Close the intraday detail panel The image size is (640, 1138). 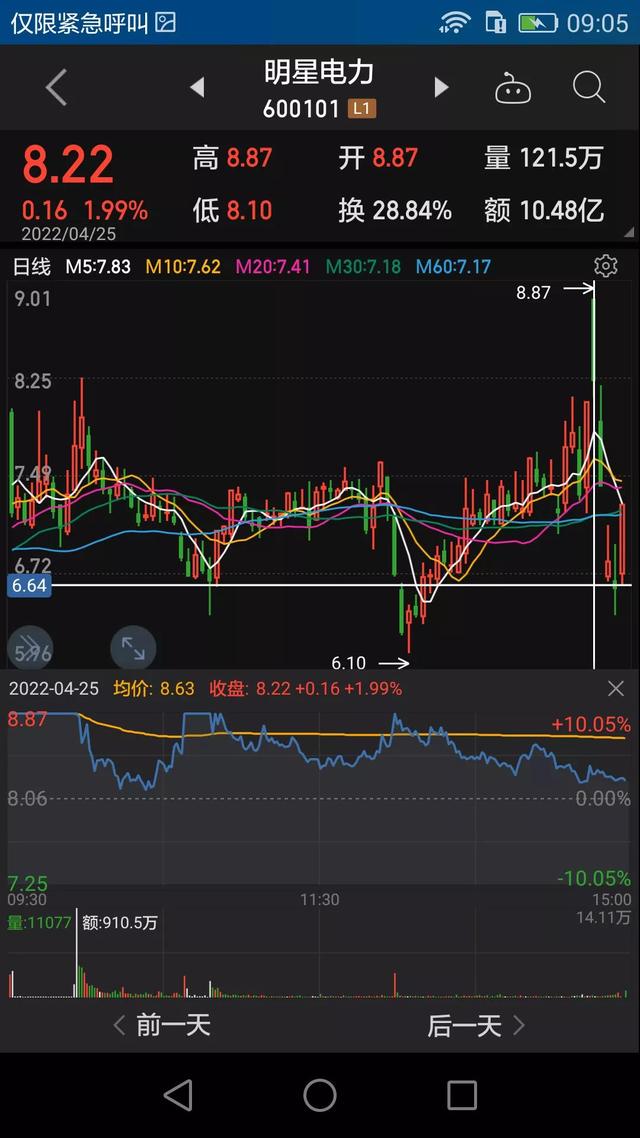point(616,688)
